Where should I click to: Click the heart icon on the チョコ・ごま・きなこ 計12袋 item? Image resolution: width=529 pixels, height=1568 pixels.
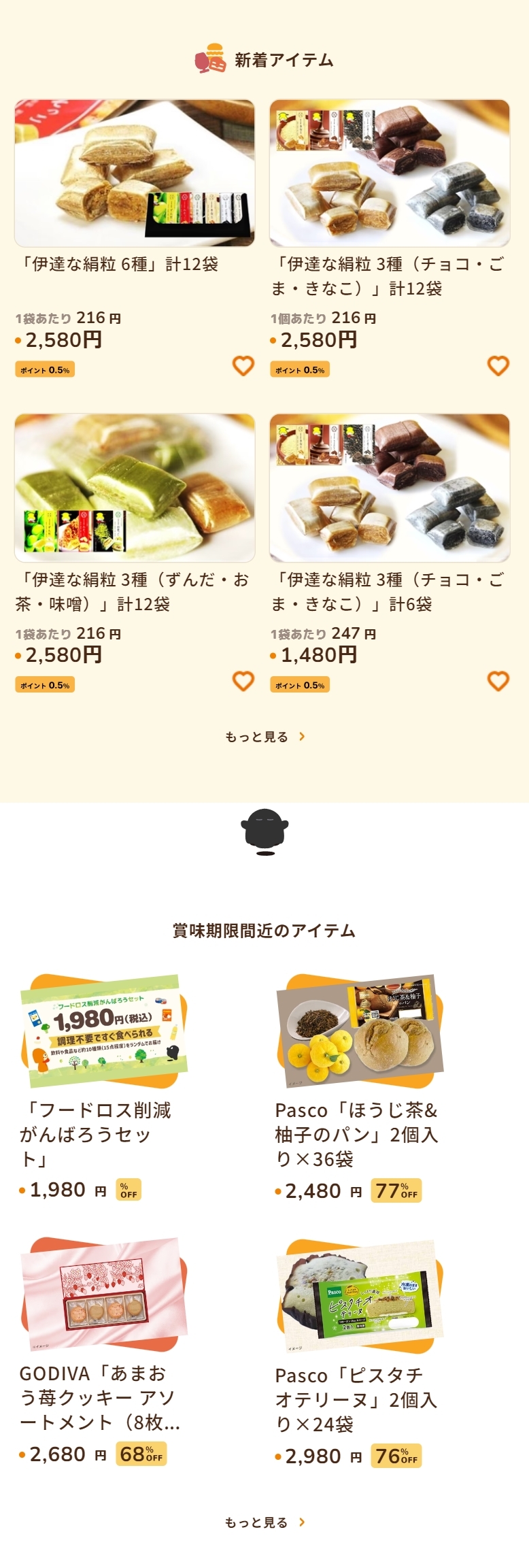(499, 366)
